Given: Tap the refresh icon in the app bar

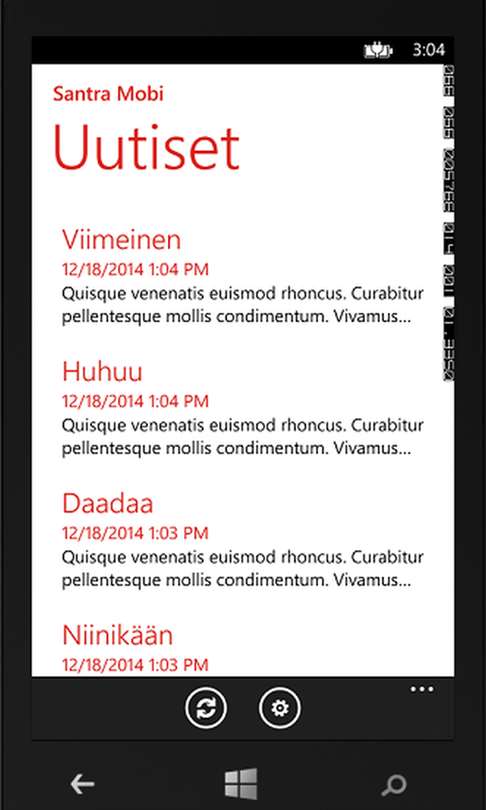Looking at the screenshot, I should pyautogui.click(x=206, y=708).
